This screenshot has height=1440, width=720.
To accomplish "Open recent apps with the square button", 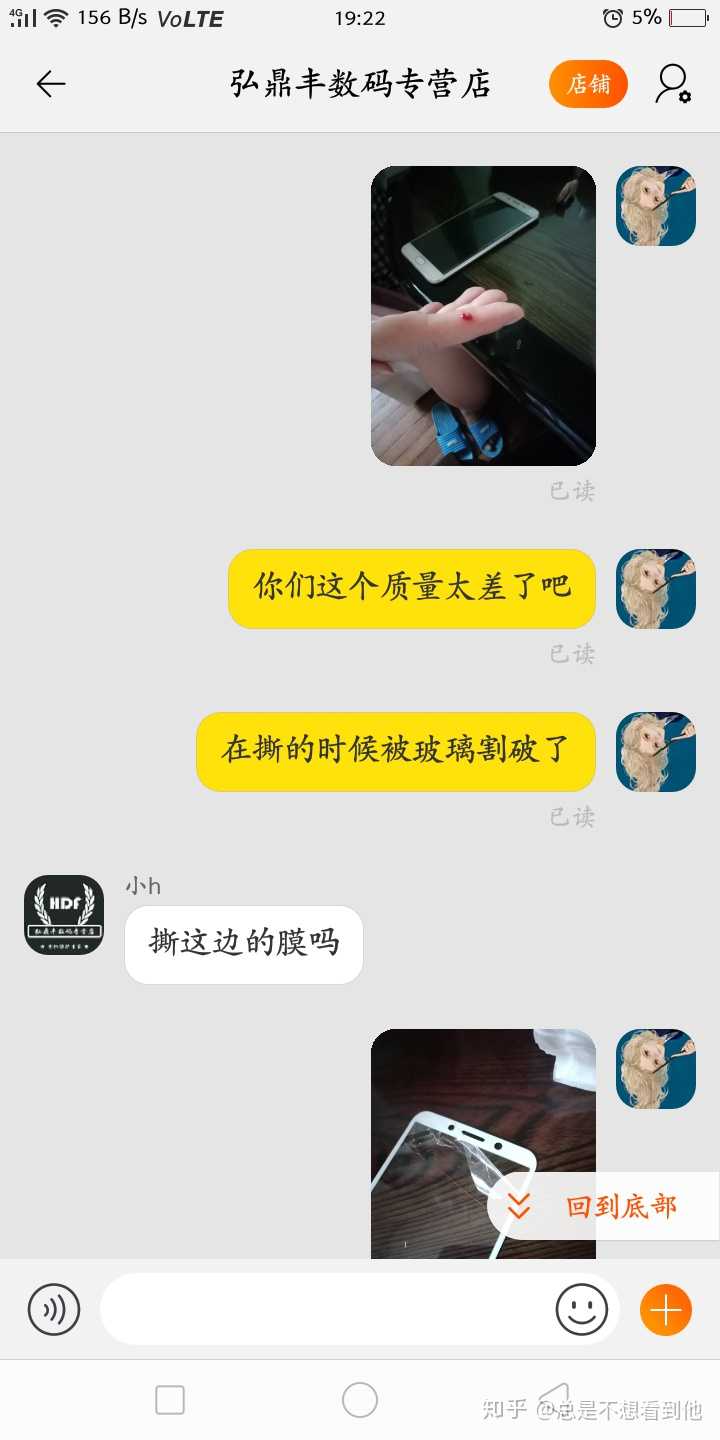I will coord(170,1400).
